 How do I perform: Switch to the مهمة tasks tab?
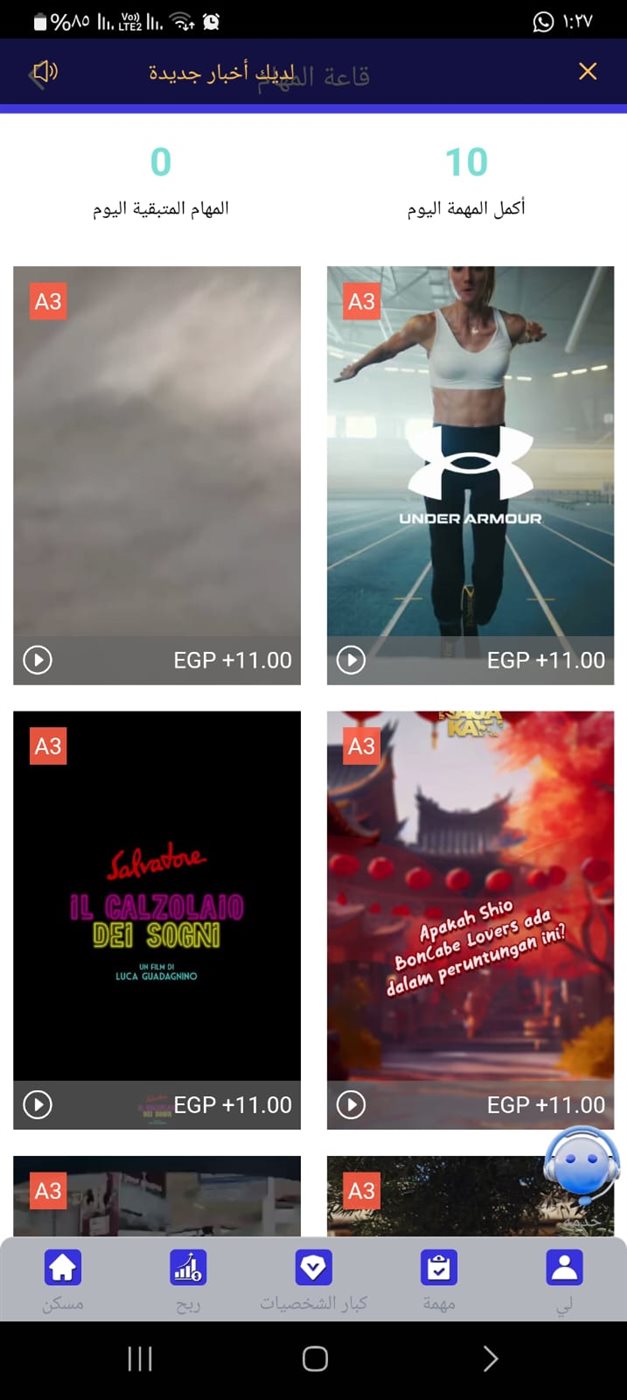click(439, 1280)
